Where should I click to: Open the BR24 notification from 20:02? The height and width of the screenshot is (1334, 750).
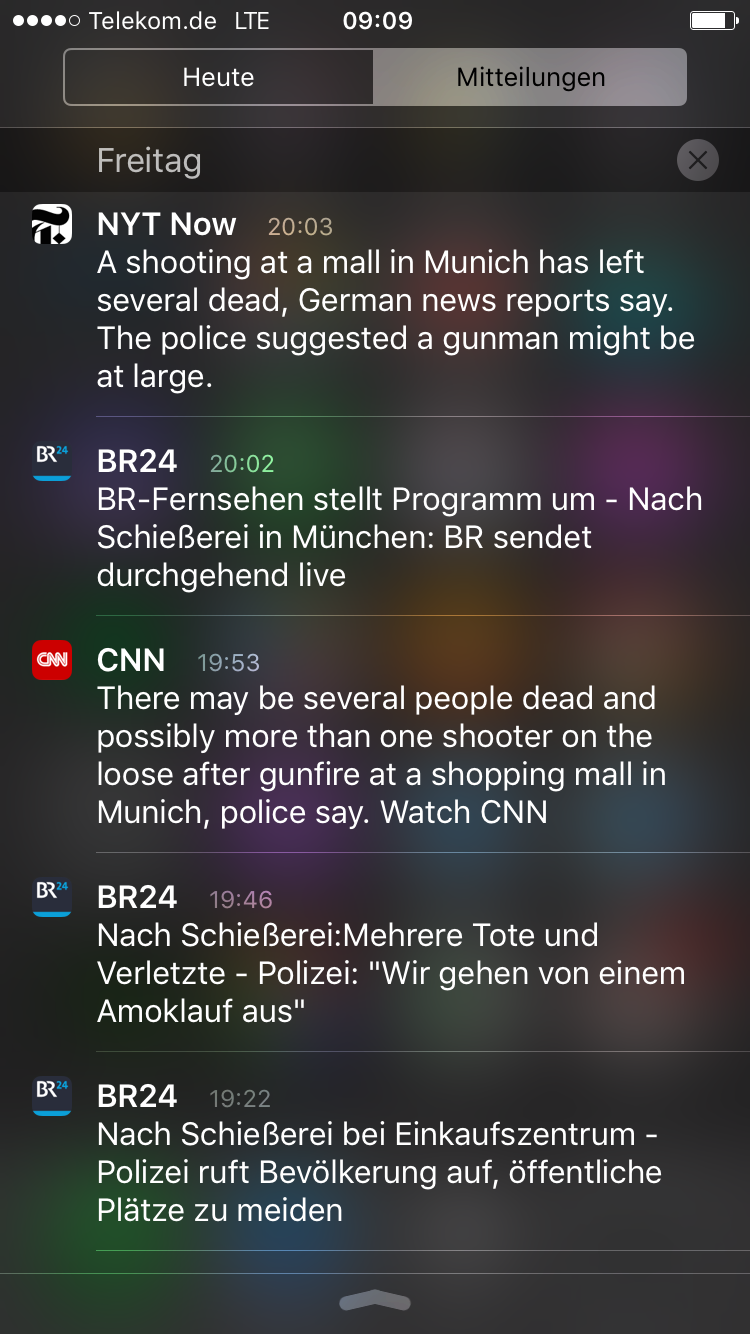[x=395, y=518]
